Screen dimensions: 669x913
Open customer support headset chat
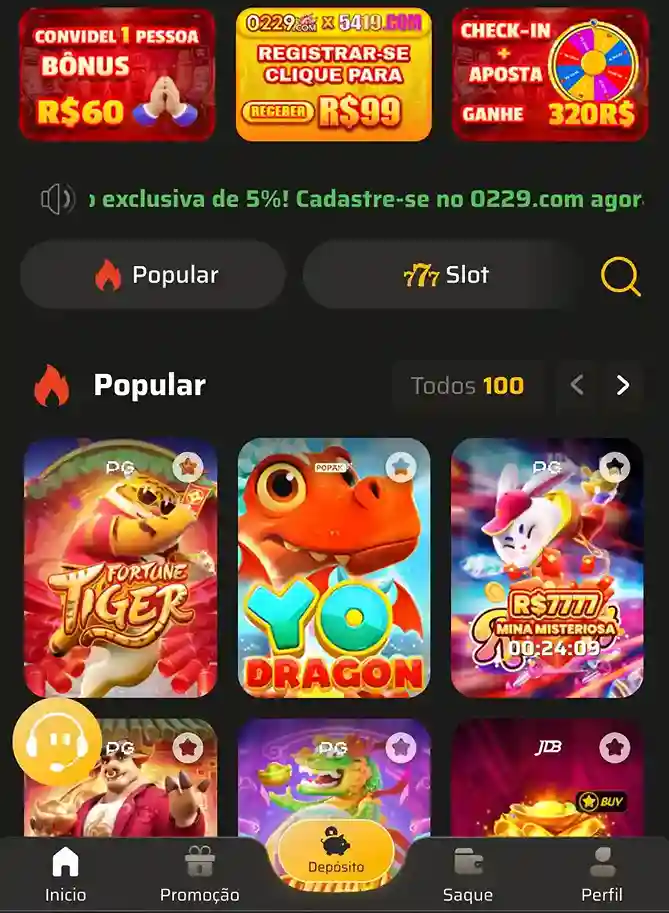point(56,742)
